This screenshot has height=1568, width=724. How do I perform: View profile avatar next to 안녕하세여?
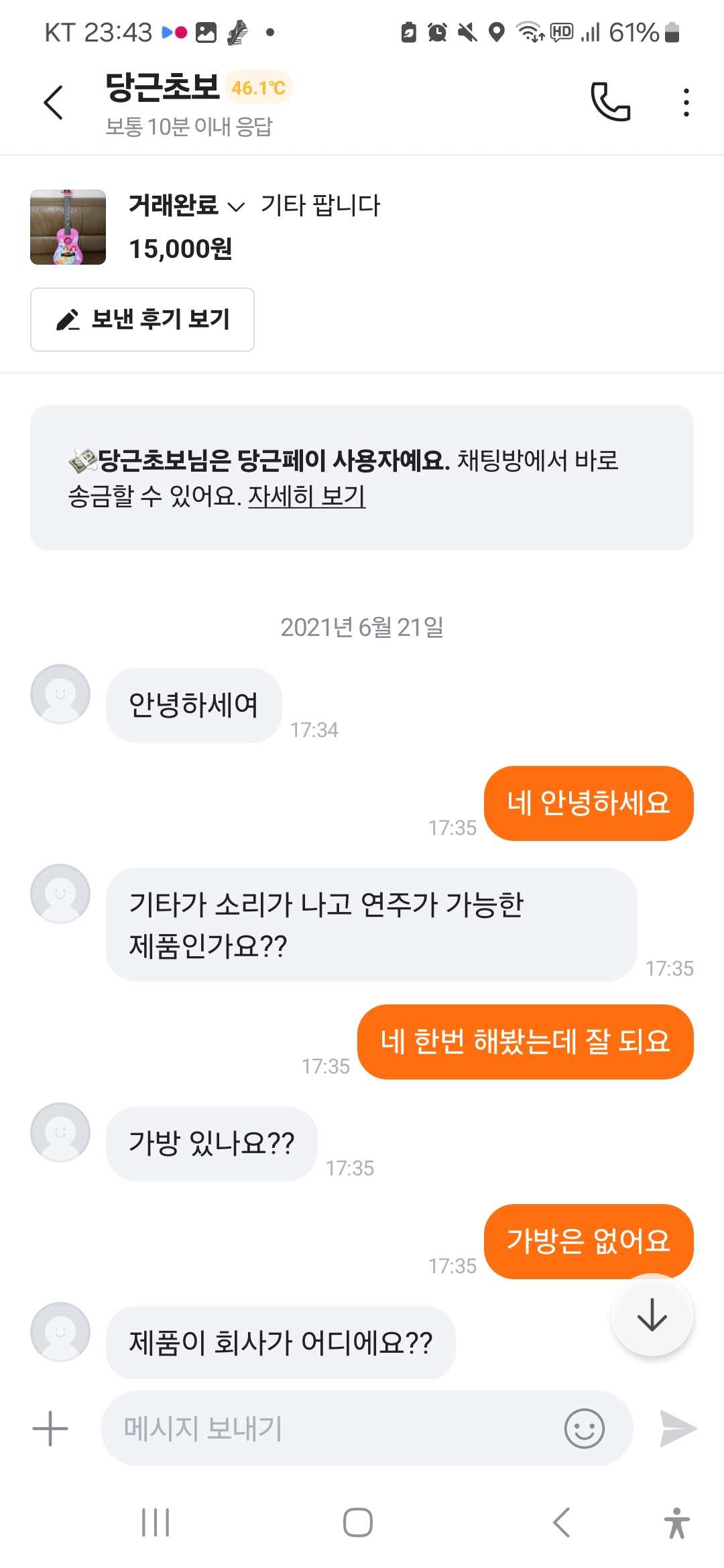60,694
